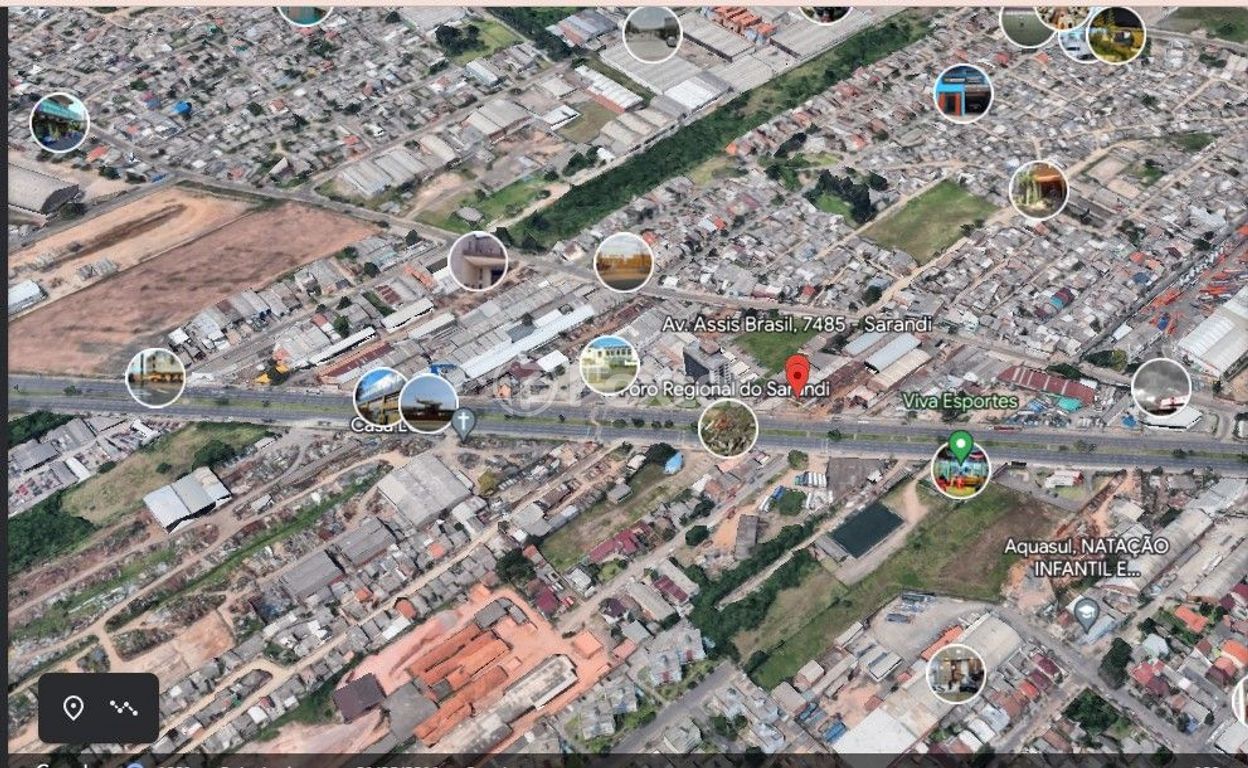Open the Aquasul Natação Infantil place marker

(x=1086, y=611)
